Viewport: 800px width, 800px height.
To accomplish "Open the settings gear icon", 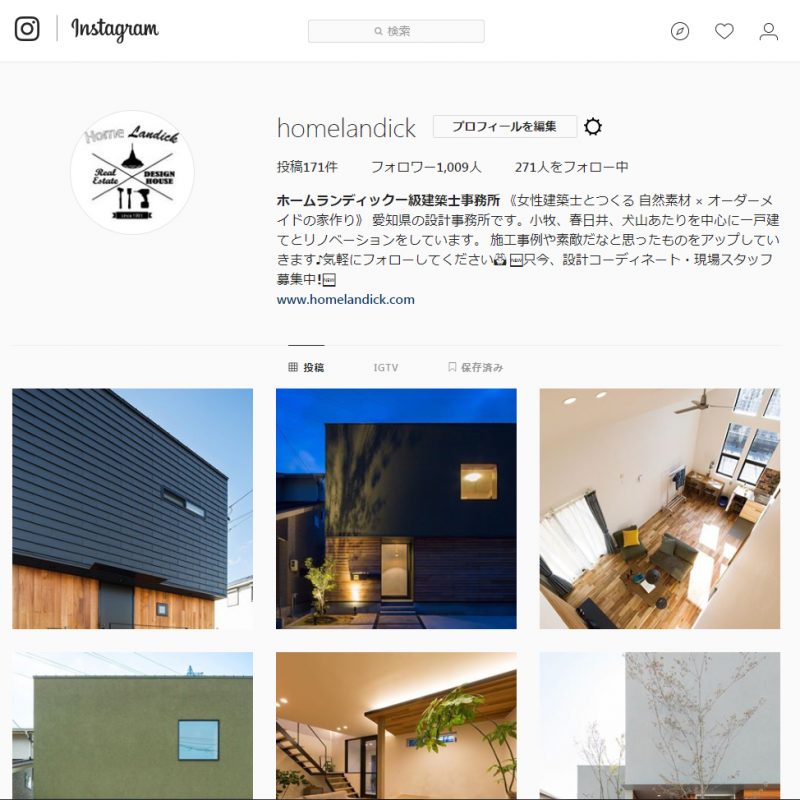I will click(x=593, y=127).
